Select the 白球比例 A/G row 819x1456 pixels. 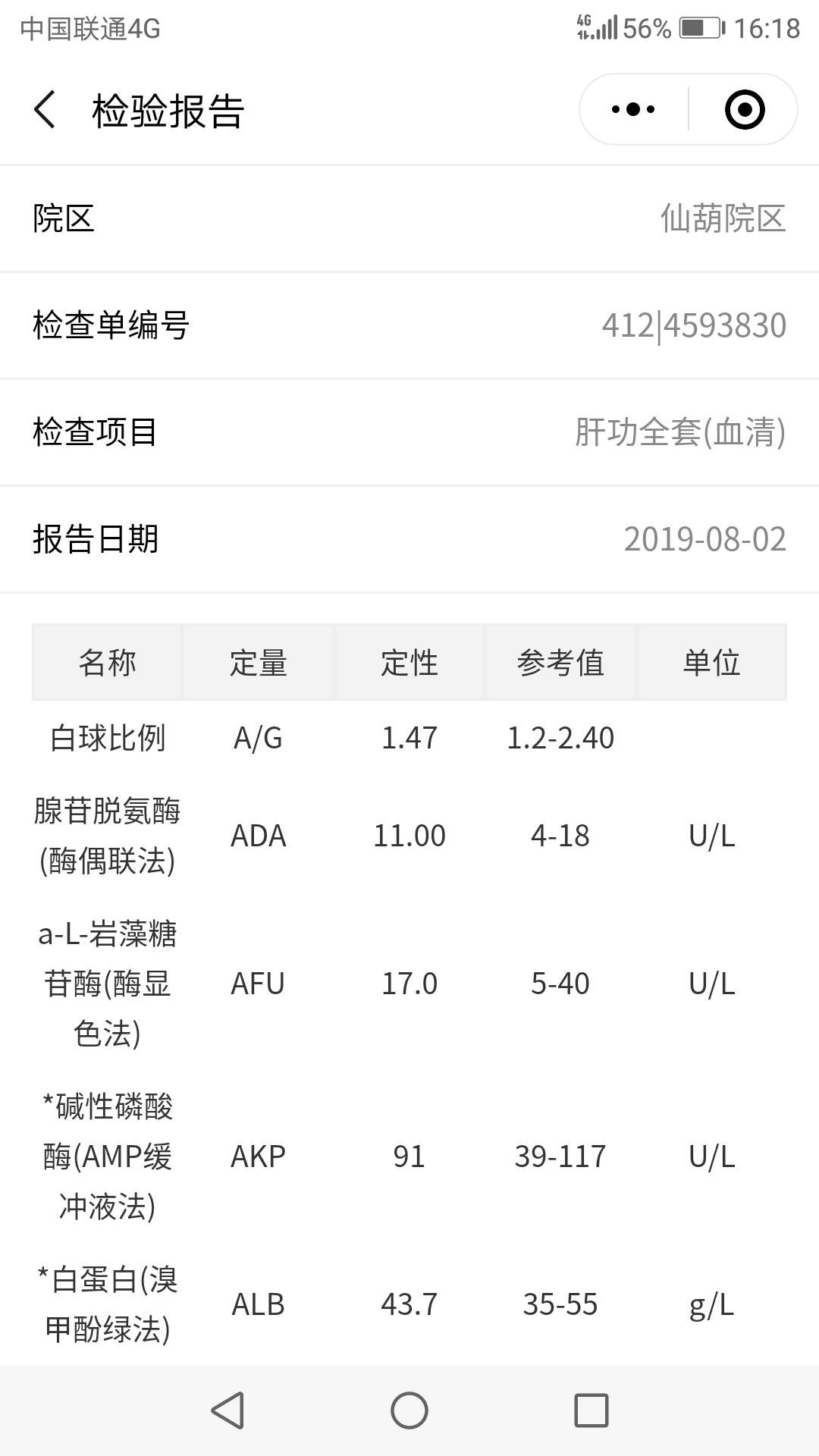click(106, 736)
